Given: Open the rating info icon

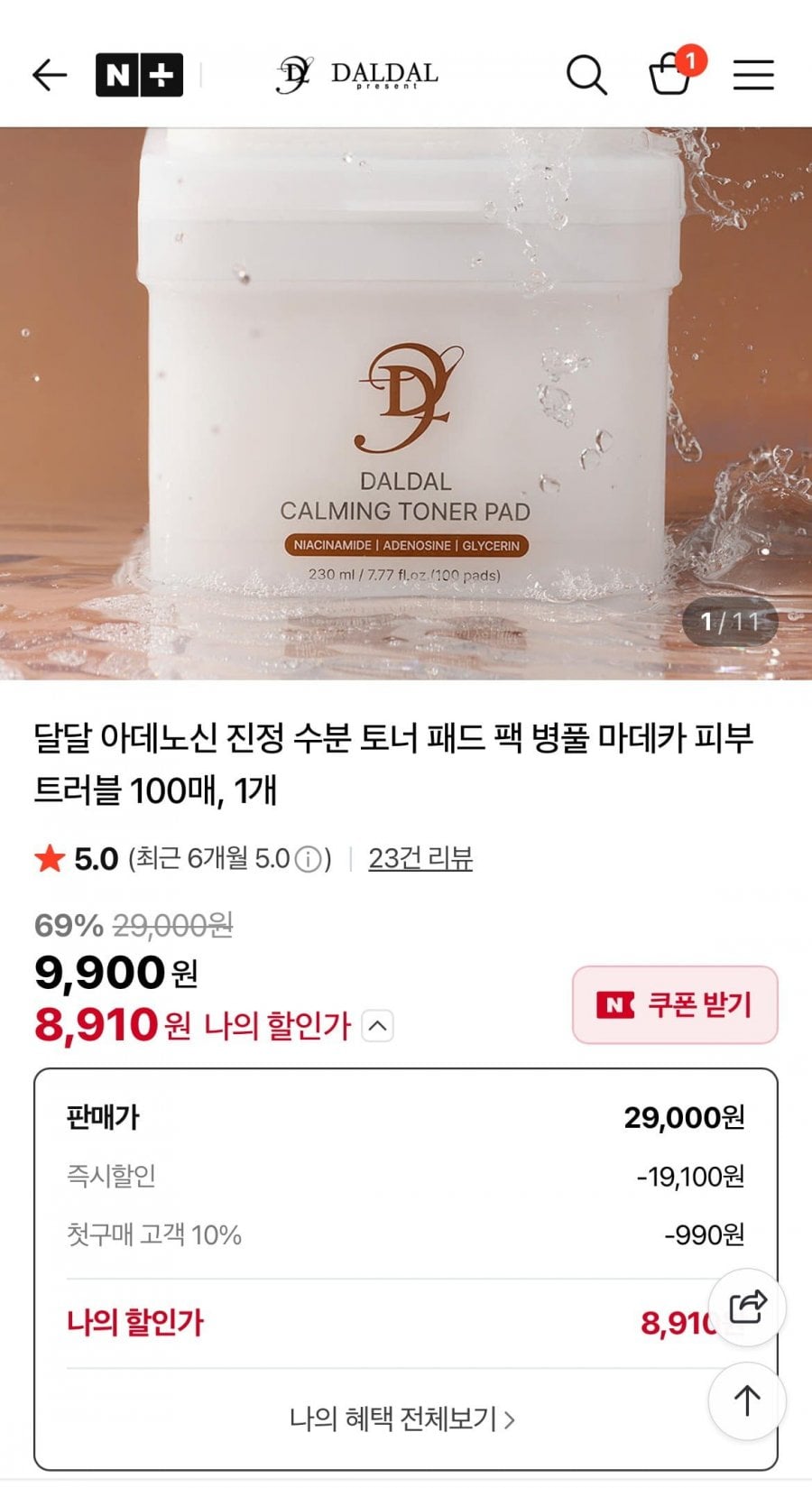Looking at the screenshot, I should 309,859.
